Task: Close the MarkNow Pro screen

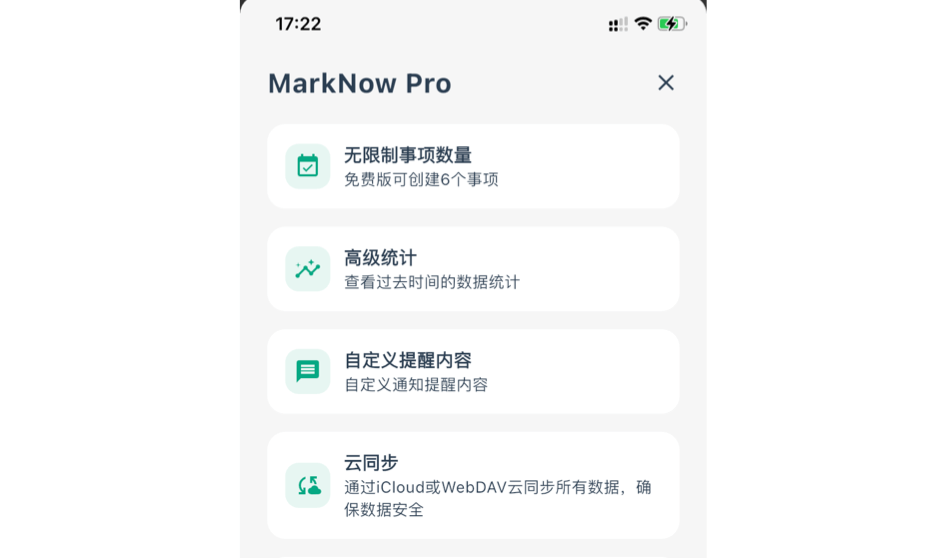Action: point(665,83)
